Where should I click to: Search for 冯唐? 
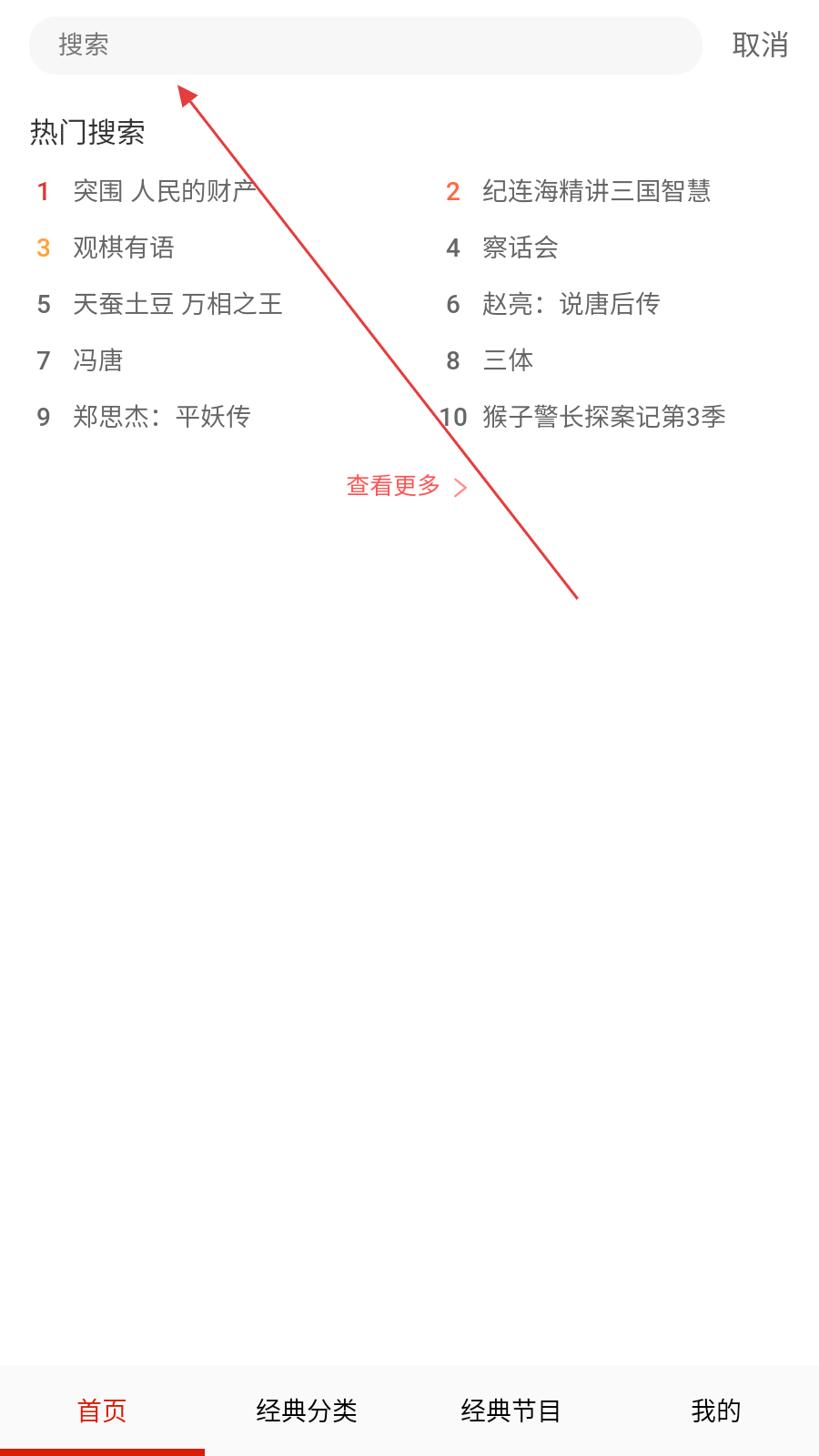click(98, 360)
